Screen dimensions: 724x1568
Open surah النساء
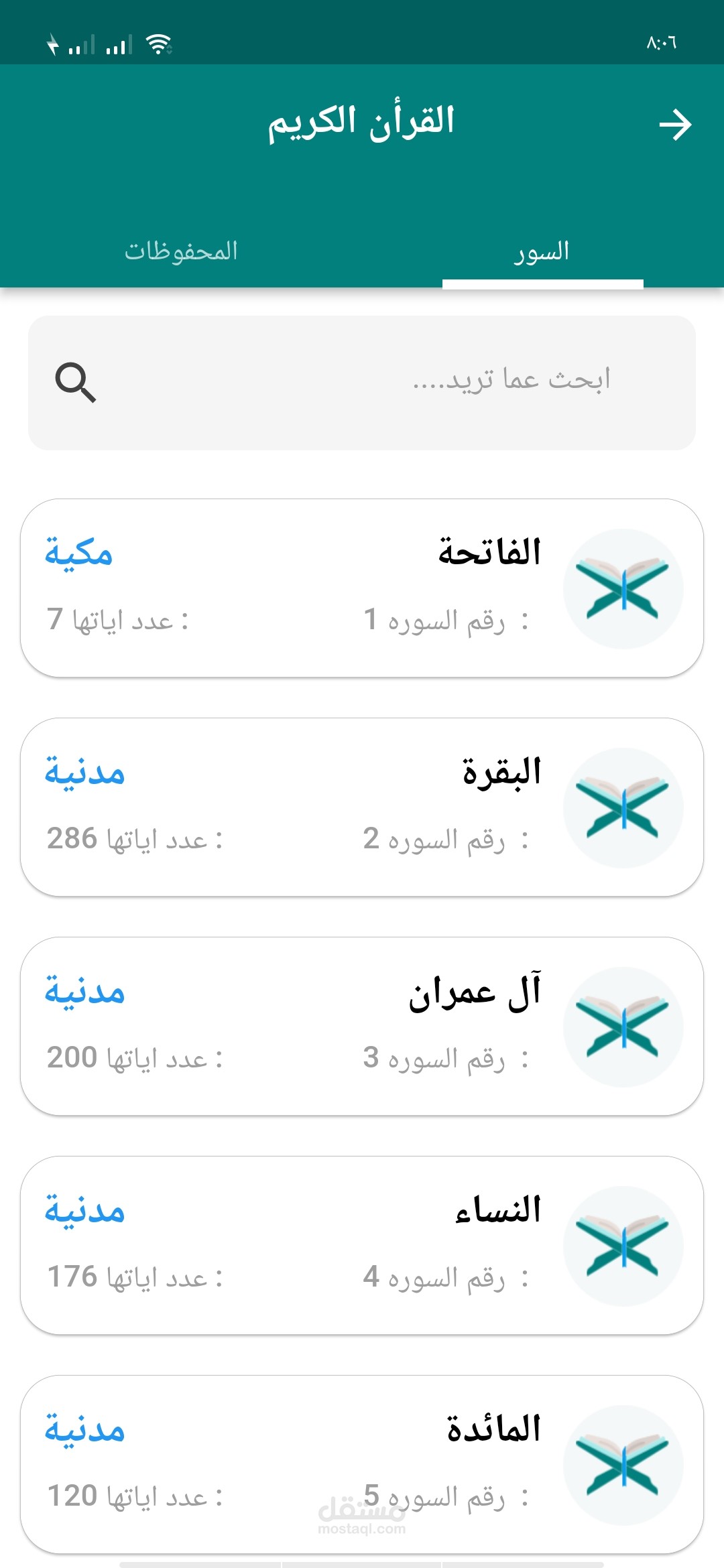tap(362, 1245)
